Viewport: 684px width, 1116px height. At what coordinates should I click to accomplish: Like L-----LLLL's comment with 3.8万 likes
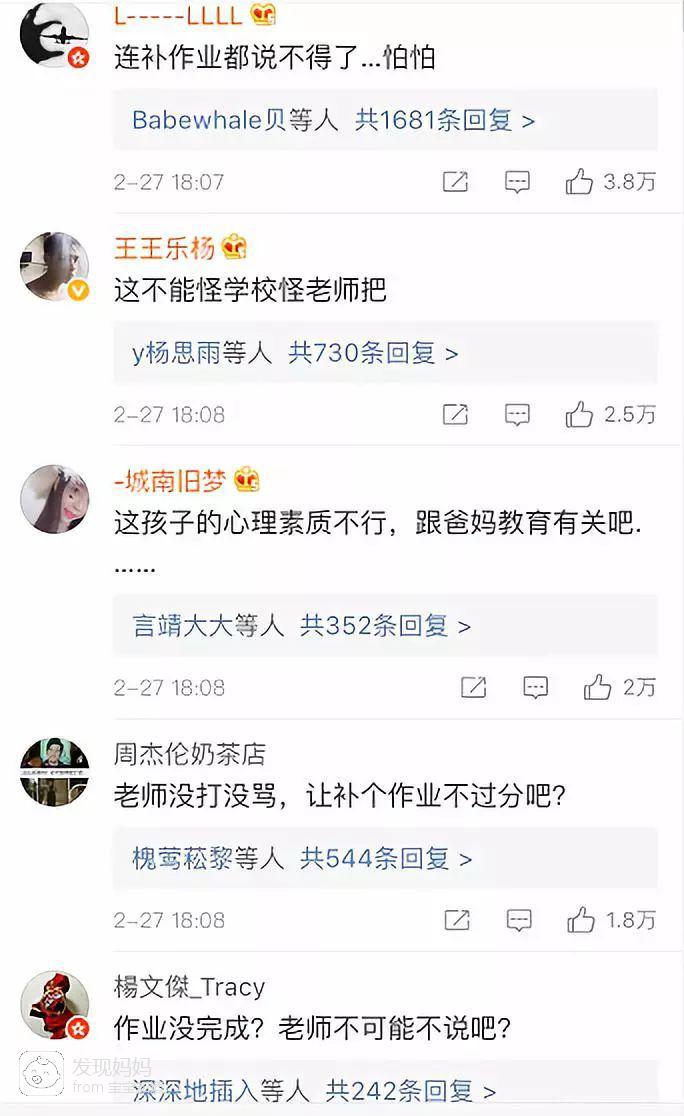[579, 182]
